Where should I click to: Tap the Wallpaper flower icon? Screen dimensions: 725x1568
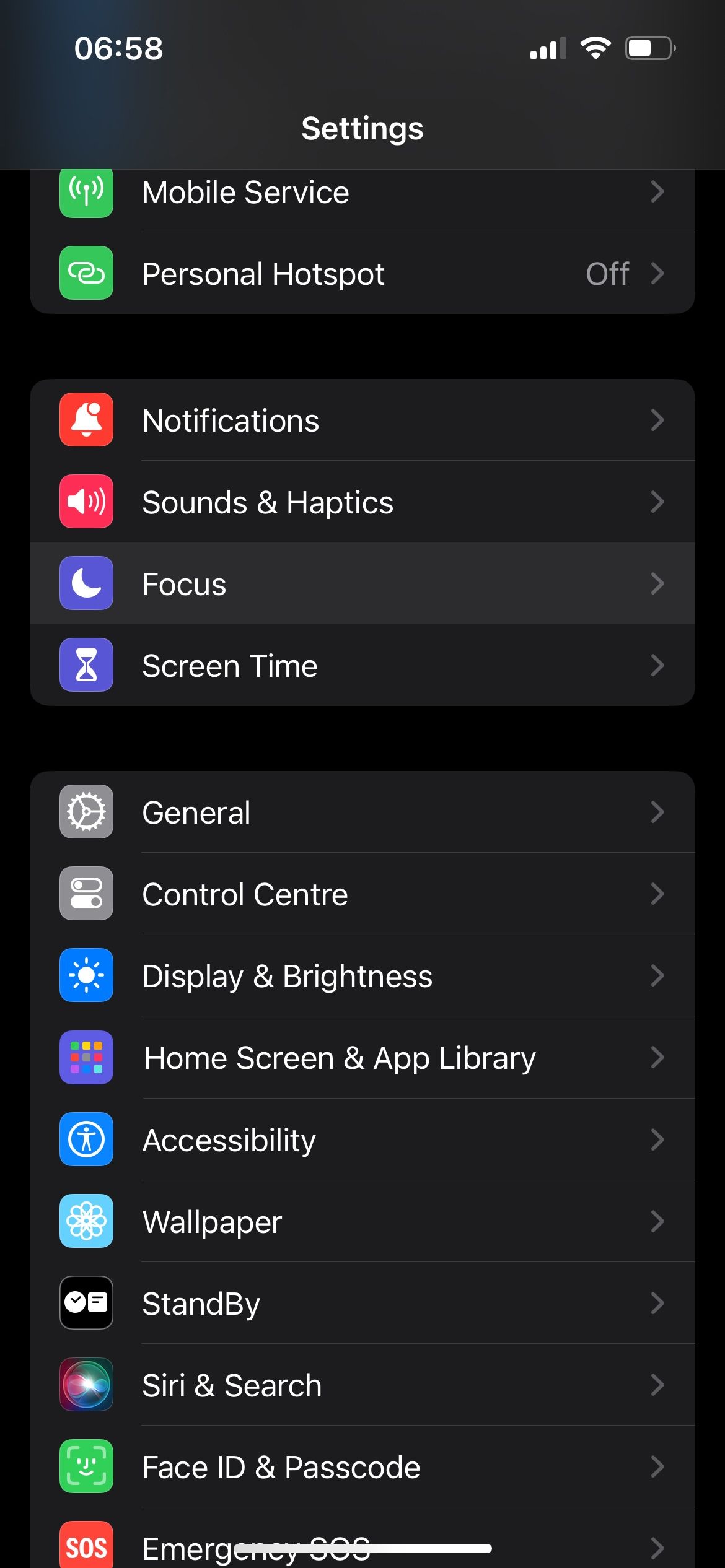(86, 1221)
